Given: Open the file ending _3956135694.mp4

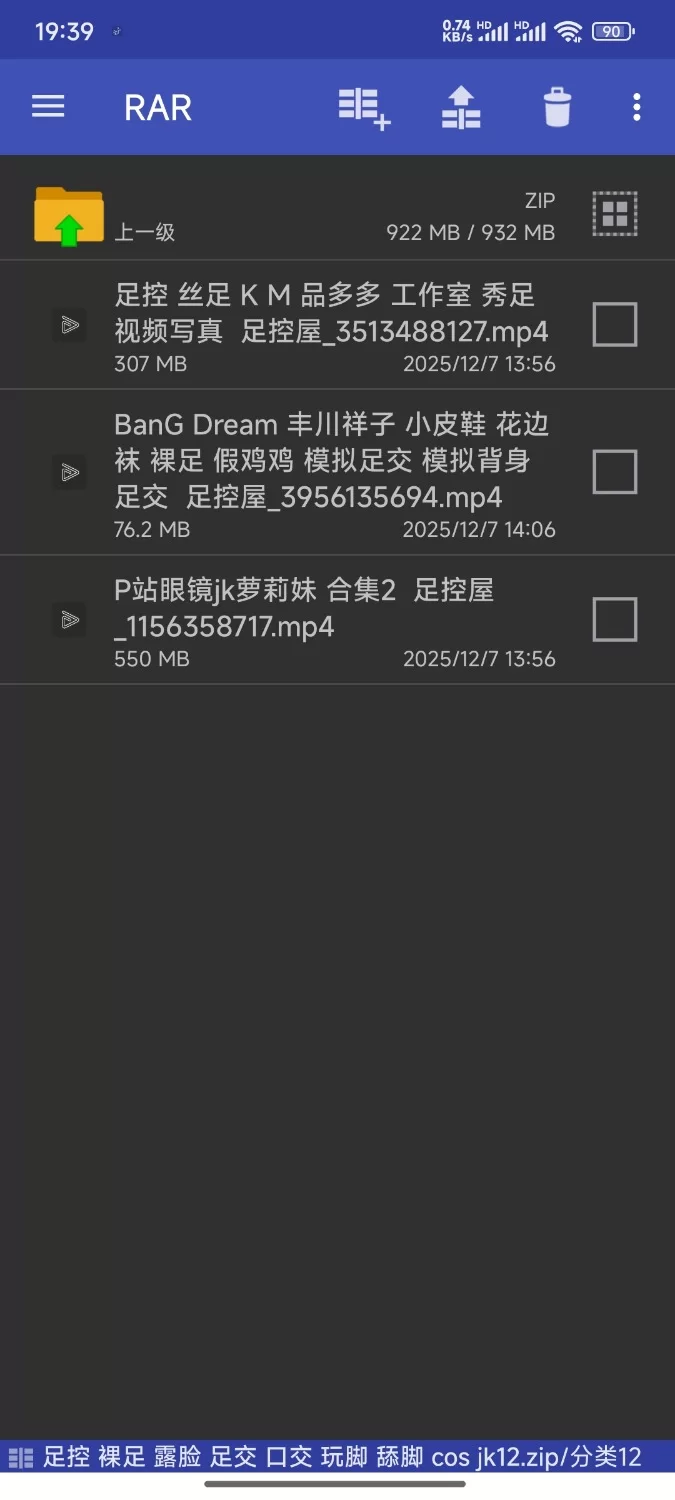Looking at the screenshot, I should 330,461.
